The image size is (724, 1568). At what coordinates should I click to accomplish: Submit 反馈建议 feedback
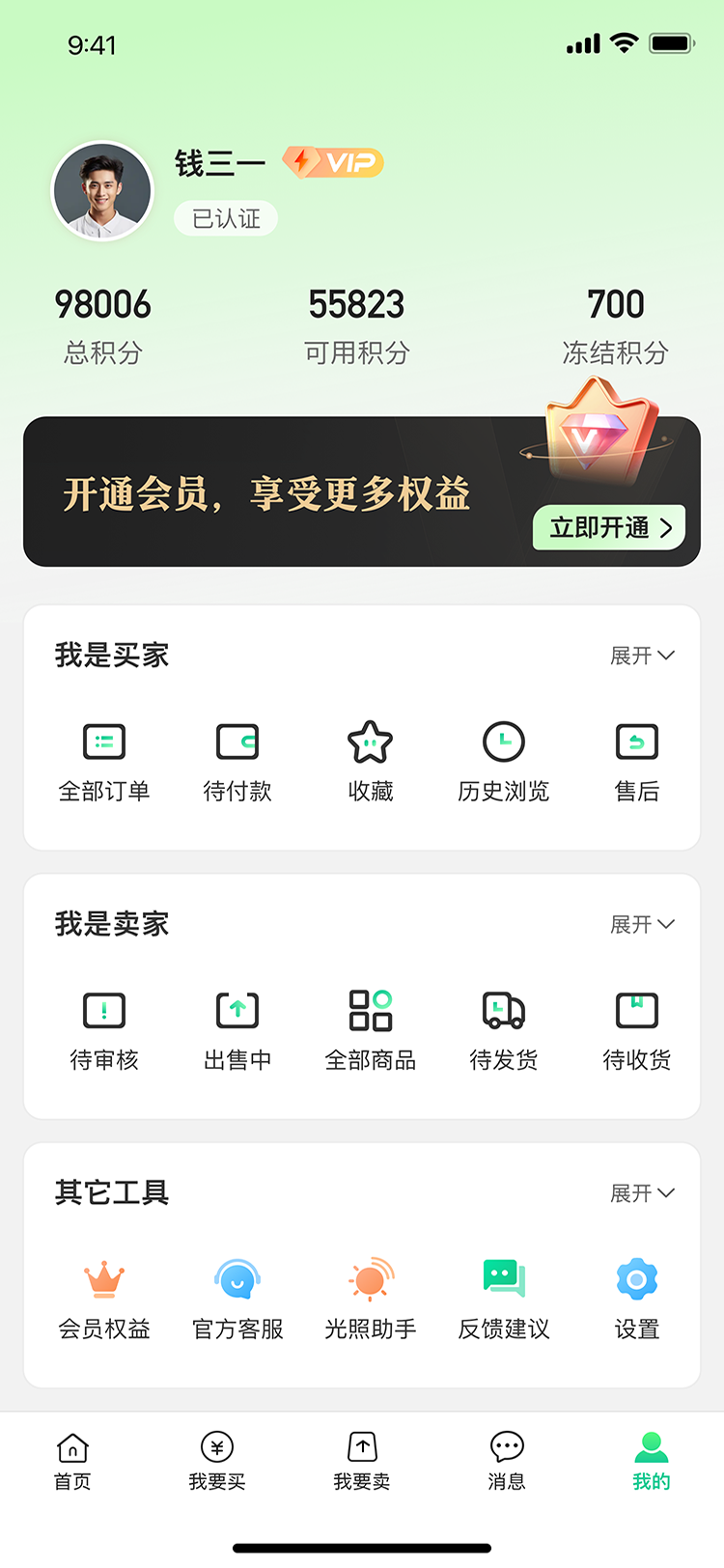tap(504, 1278)
